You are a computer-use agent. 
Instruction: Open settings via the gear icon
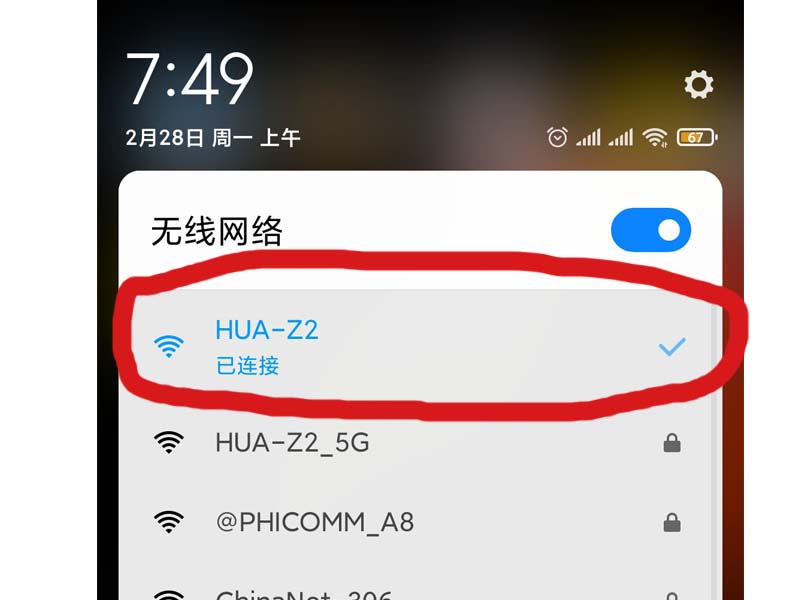point(698,85)
